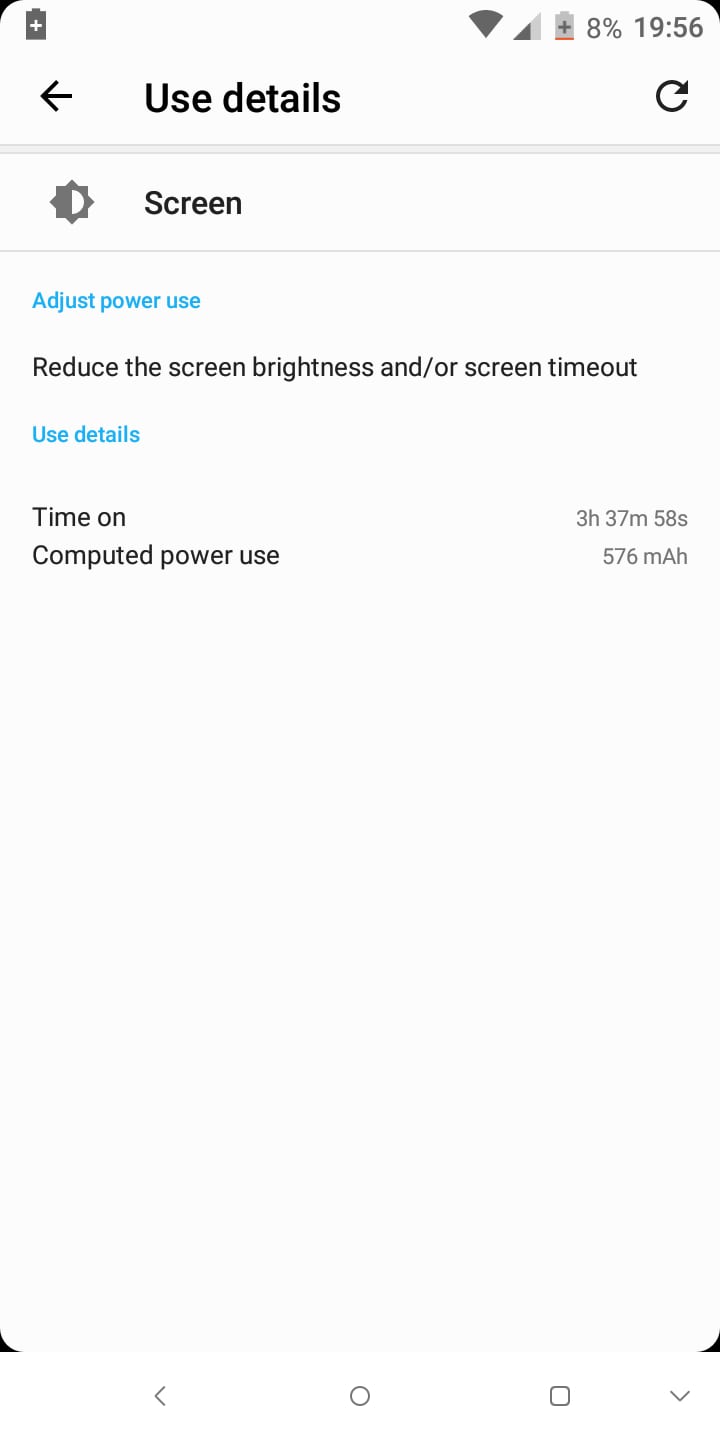Open recent apps overview
Screen dimensions: 720x1440
[560, 1396]
